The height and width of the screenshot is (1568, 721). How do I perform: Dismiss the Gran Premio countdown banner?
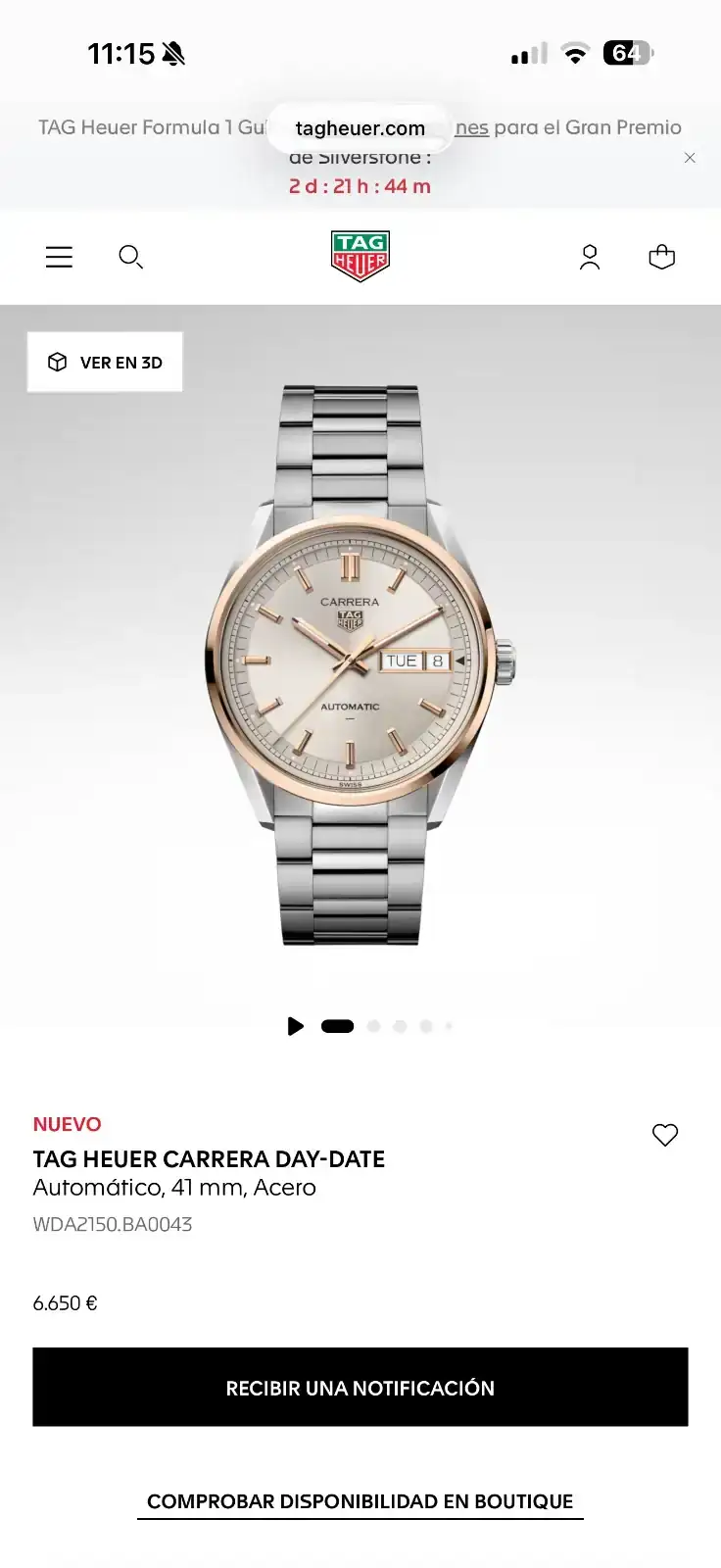tap(690, 158)
